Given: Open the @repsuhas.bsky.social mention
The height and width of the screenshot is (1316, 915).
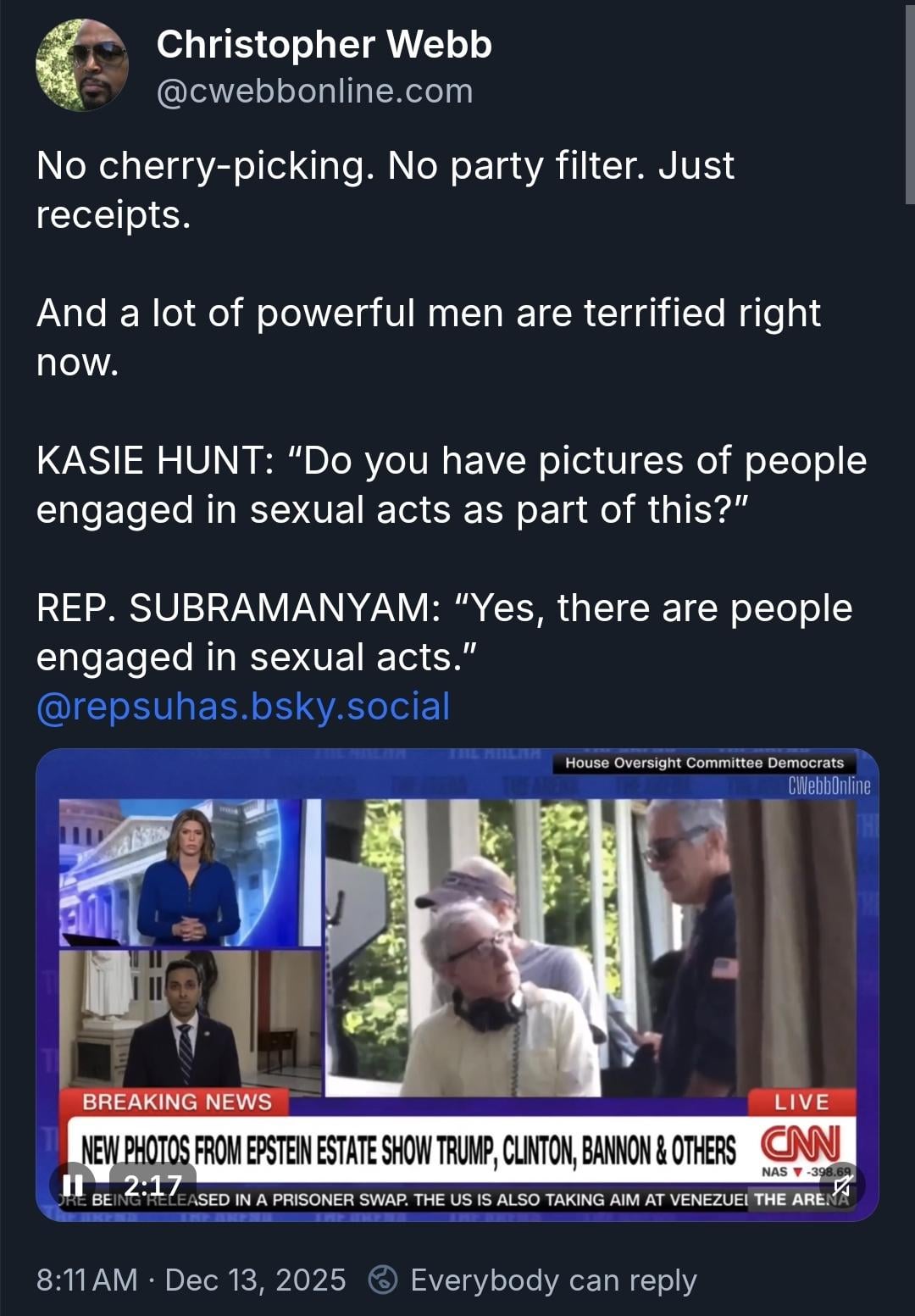Looking at the screenshot, I should pyautogui.click(x=243, y=706).
